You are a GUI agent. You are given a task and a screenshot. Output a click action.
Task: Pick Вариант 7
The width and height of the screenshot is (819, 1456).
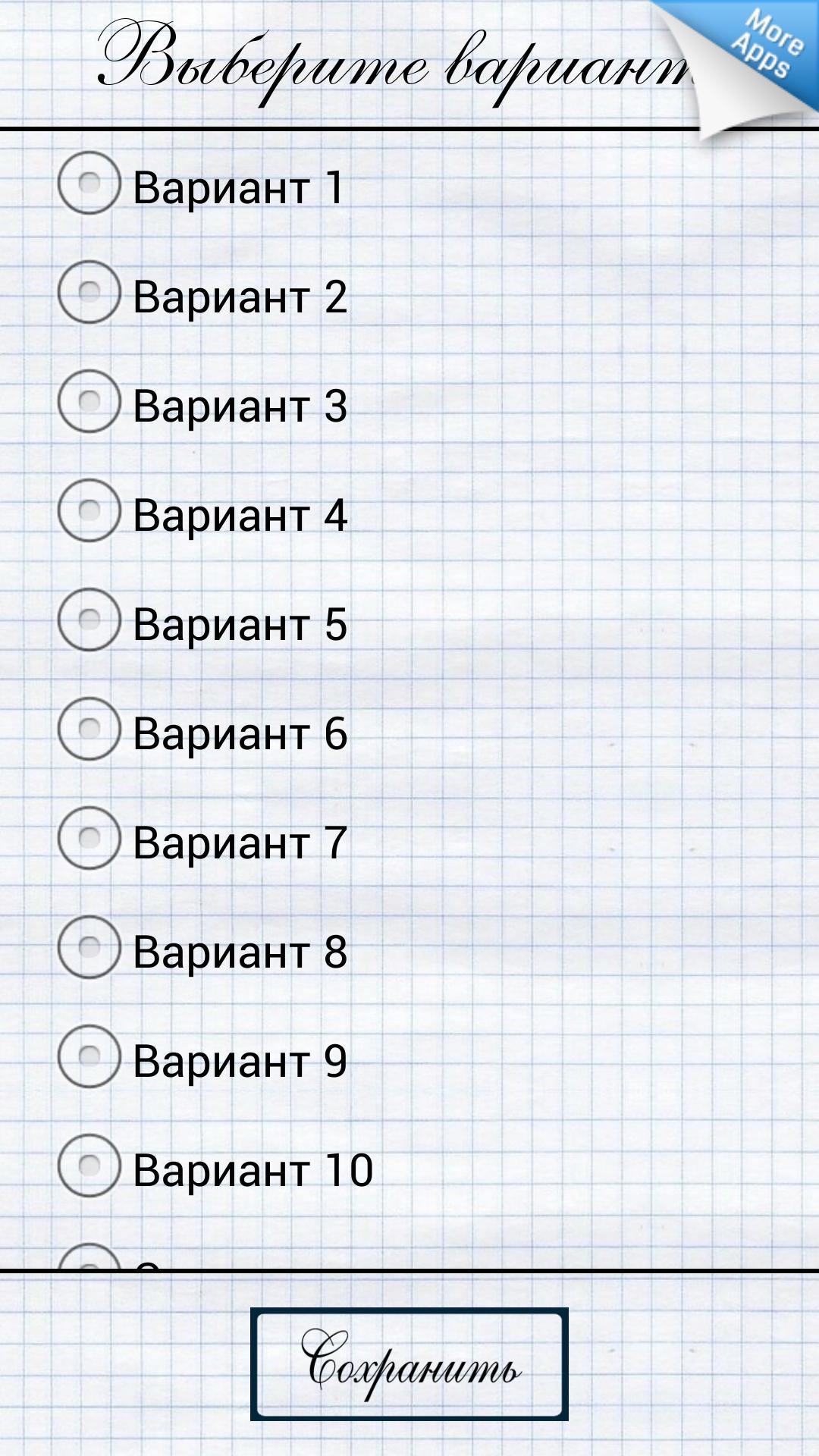89,839
